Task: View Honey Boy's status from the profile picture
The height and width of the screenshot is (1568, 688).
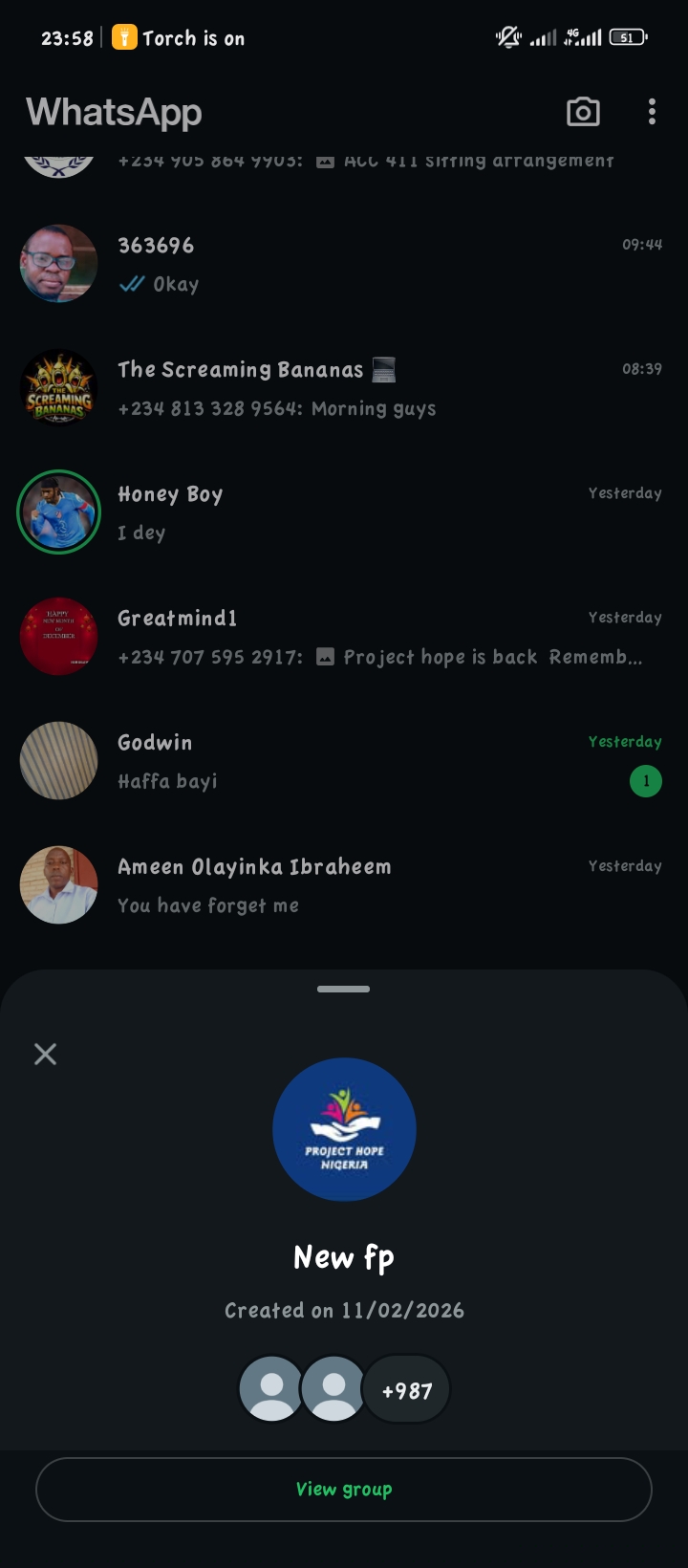Action: (x=59, y=512)
